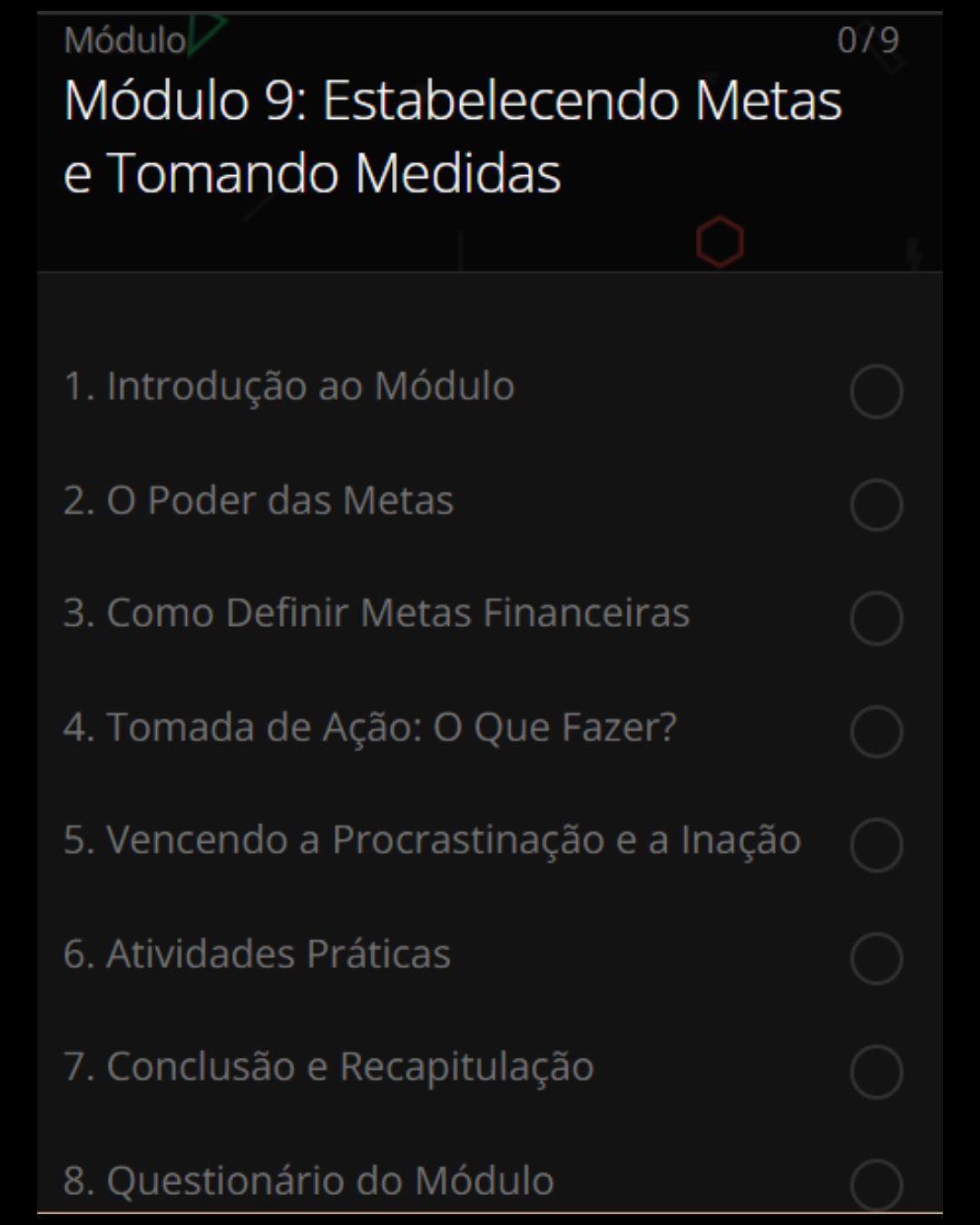
Task: Mark Introdução ao Módulo as completed
Action: coord(877,392)
